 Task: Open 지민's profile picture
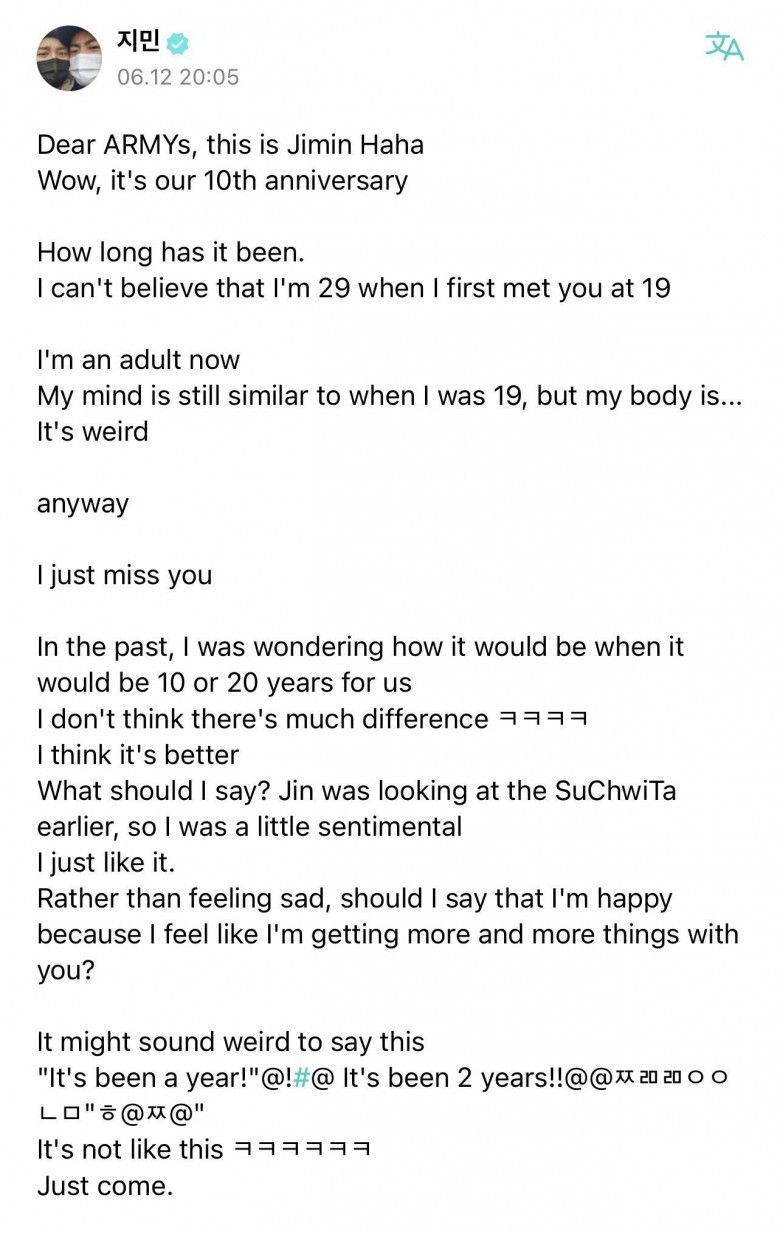69,58
